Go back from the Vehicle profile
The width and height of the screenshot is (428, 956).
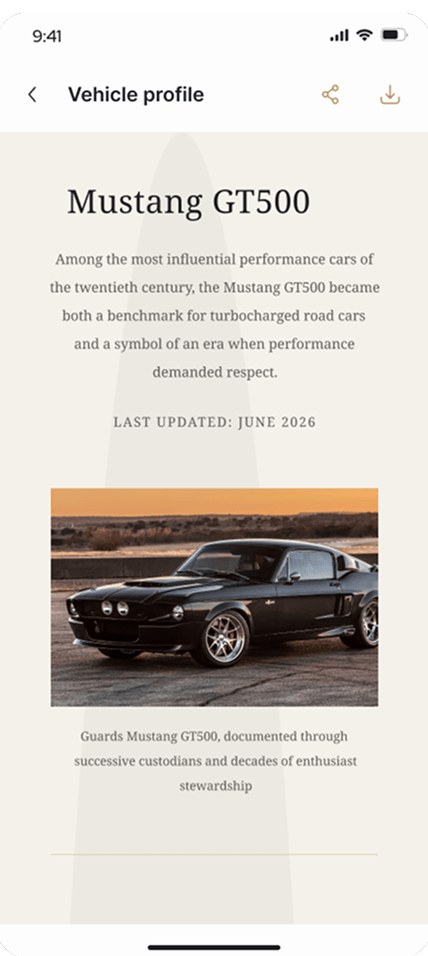click(x=32, y=95)
